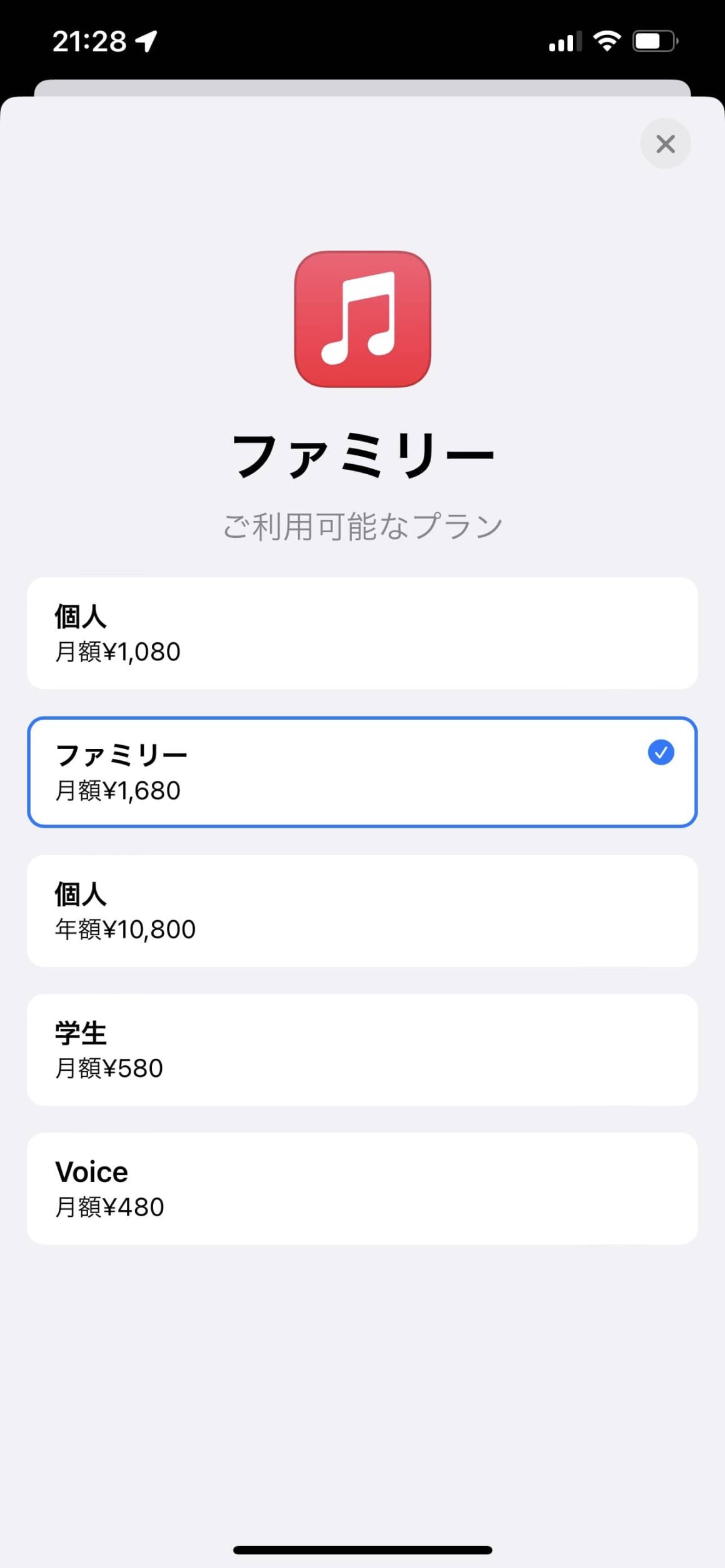Screen dimensions: 725x1568
Task: Close the plan selection sheet
Action: click(665, 144)
